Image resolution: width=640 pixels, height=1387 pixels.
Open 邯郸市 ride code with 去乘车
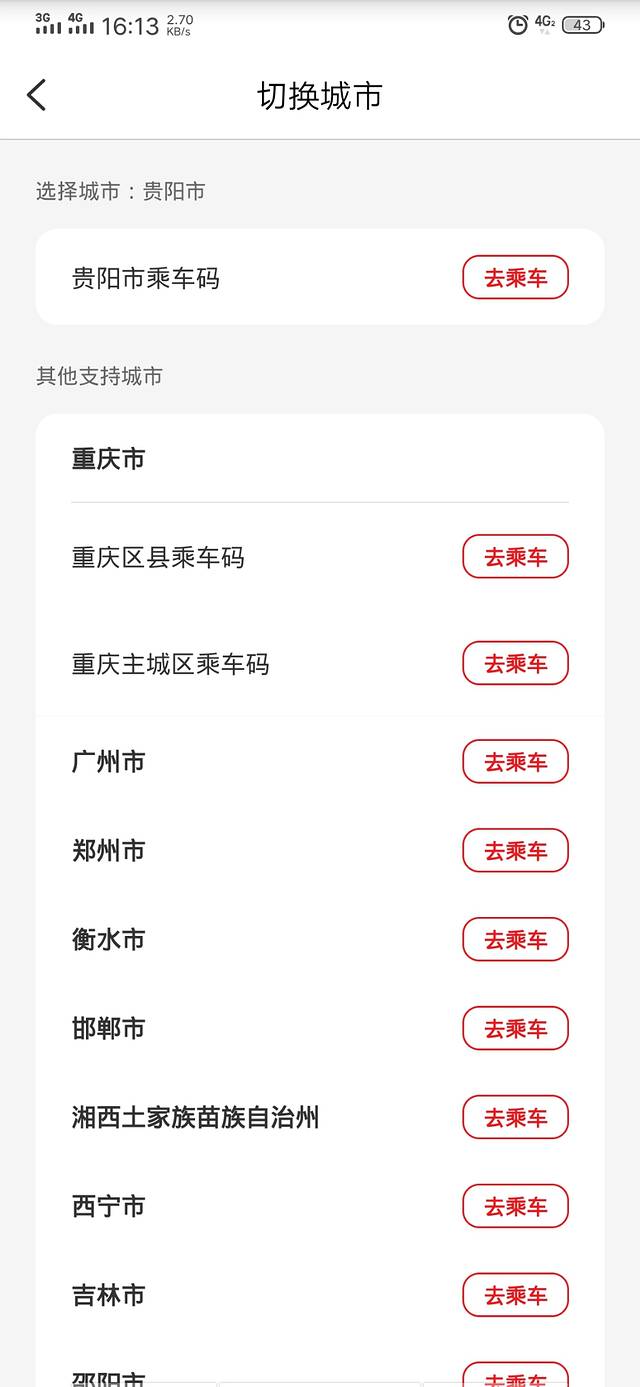coord(515,1028)
